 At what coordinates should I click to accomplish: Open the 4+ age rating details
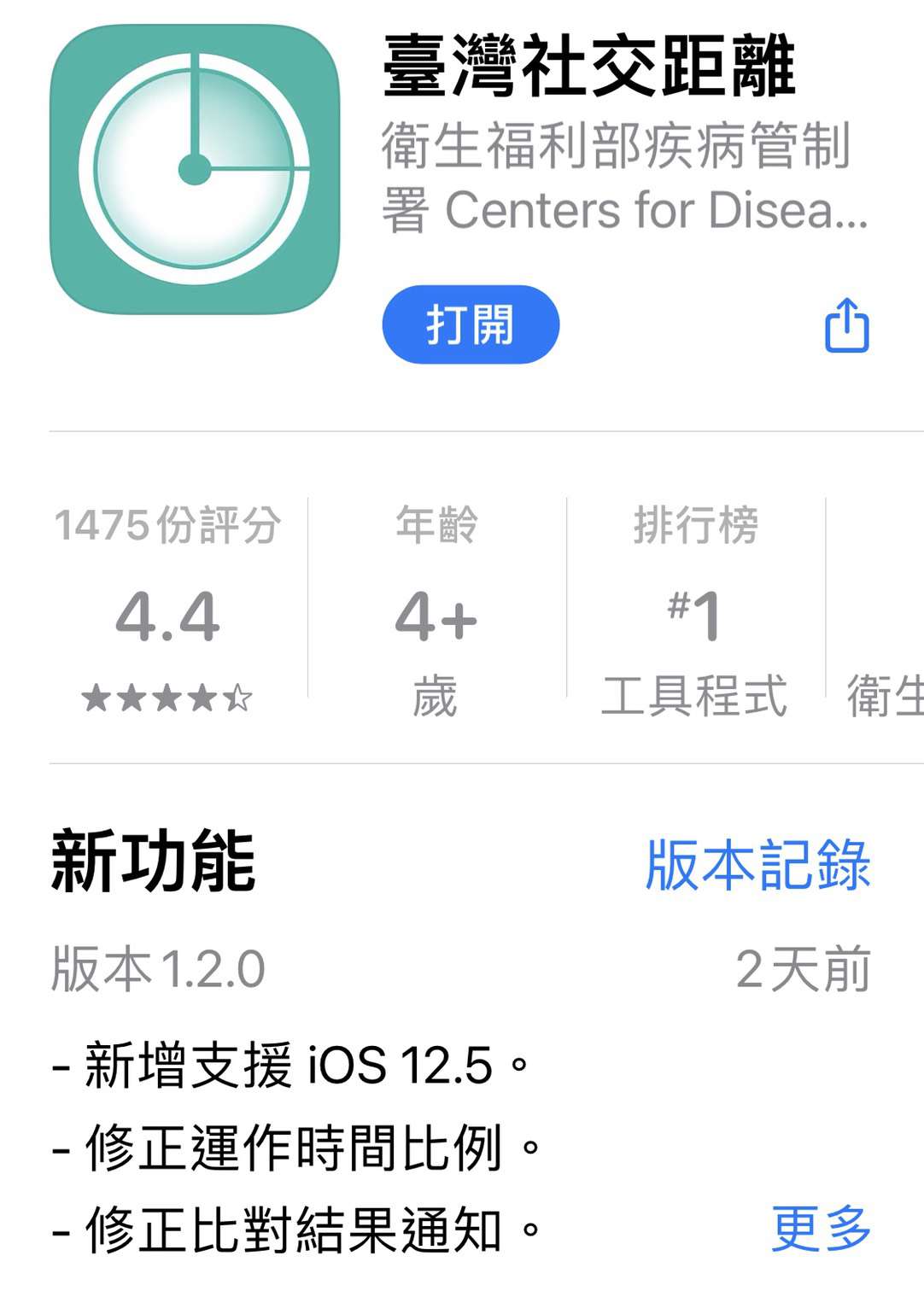tap(436, 608)
